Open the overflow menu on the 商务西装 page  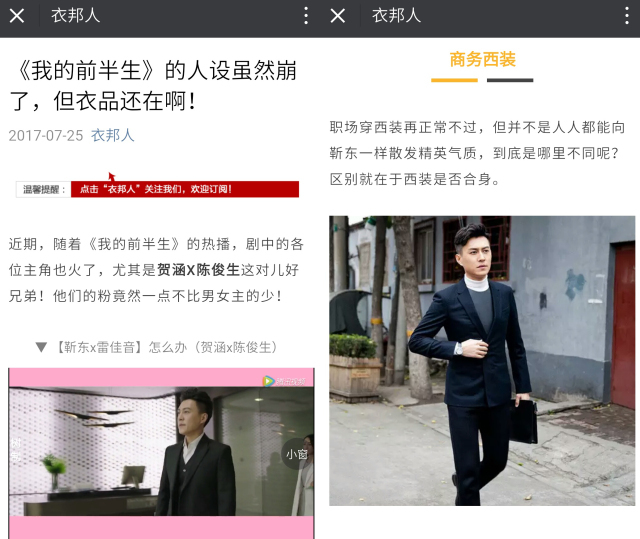[626, 15]
